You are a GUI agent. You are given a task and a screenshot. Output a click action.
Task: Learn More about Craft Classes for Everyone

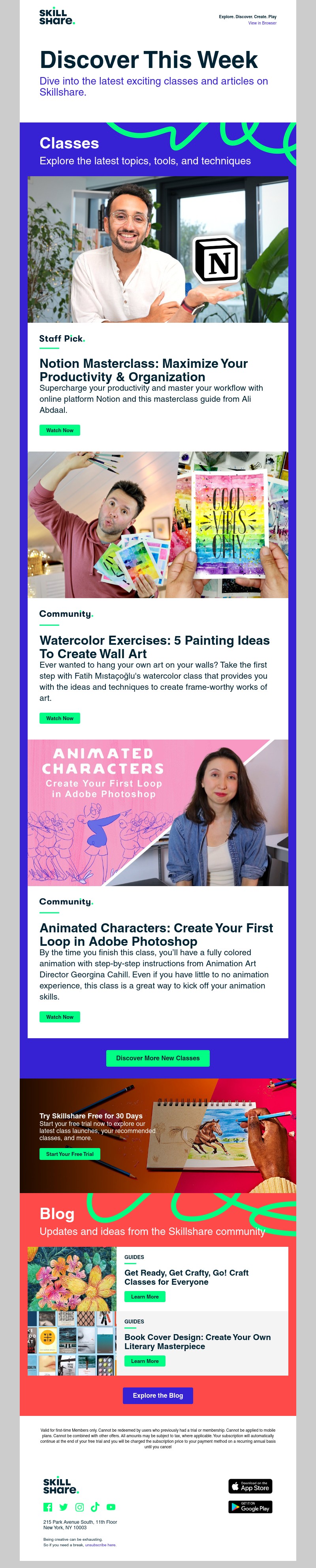coord(145,1297)
